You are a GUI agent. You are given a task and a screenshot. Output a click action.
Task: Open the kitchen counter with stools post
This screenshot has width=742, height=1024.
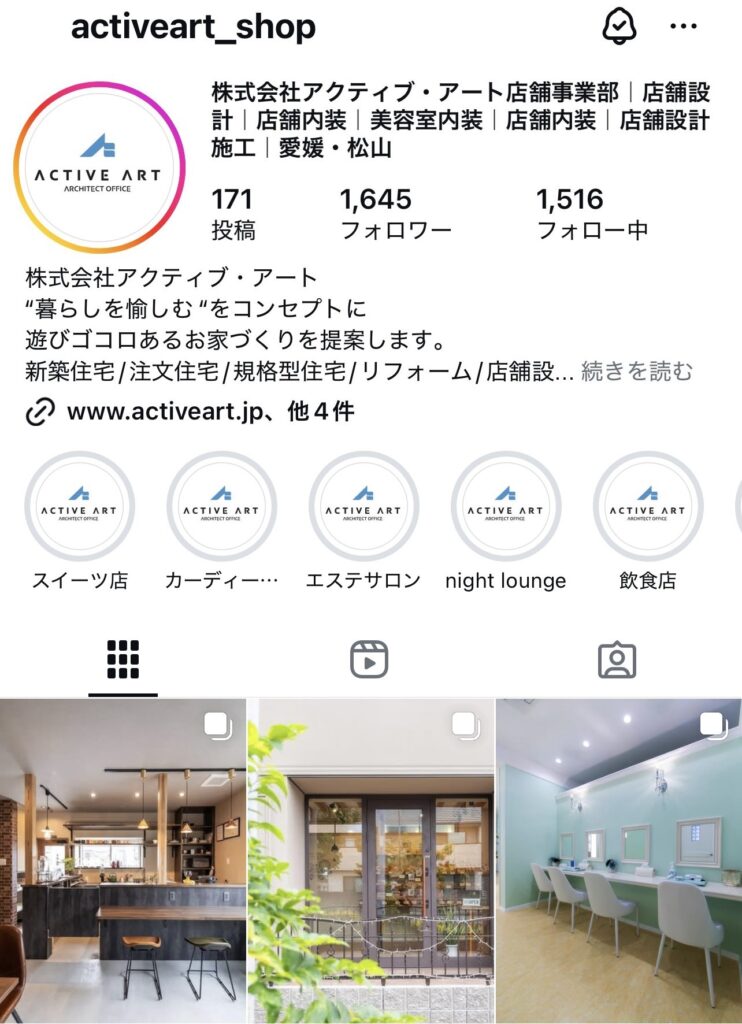coord(122,861)
